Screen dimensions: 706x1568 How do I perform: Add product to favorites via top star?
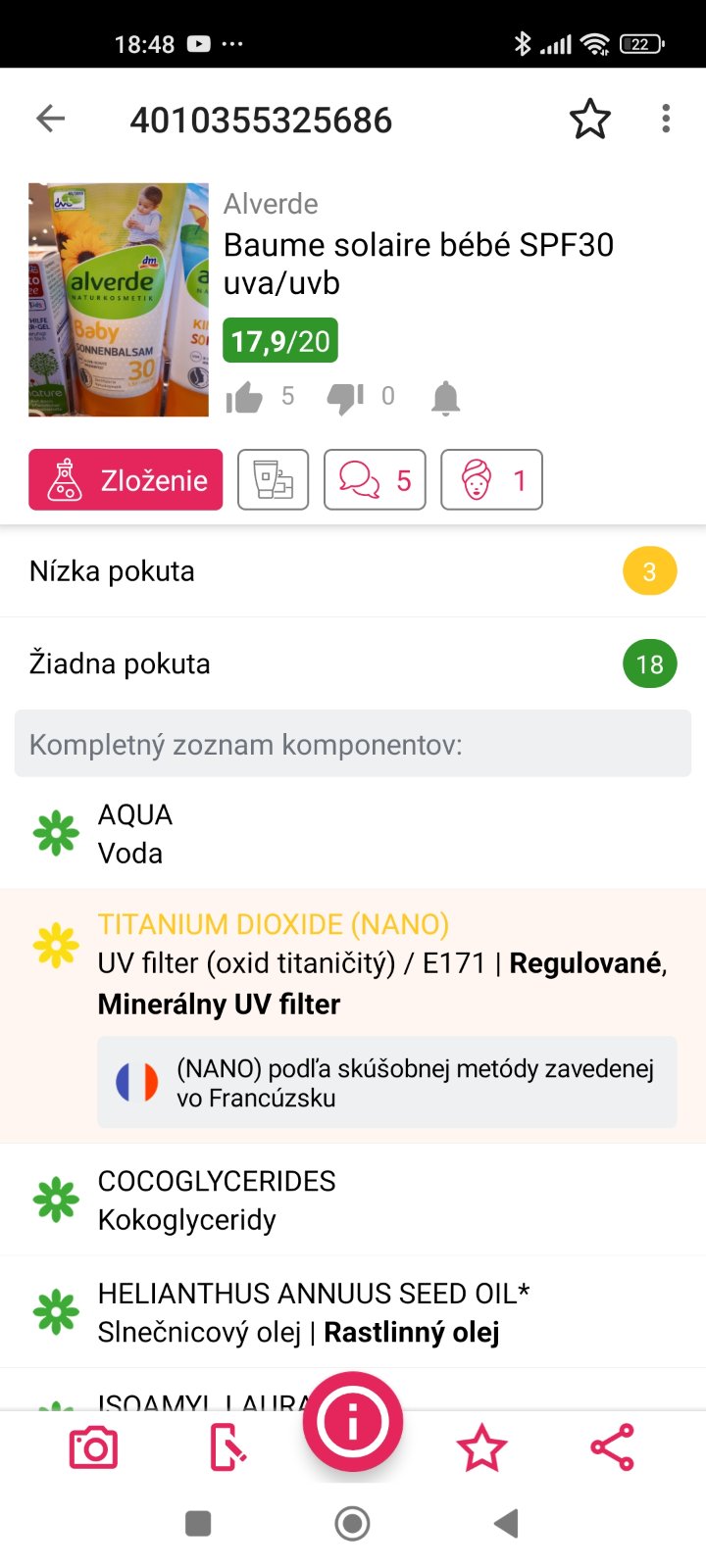[589, 120]
